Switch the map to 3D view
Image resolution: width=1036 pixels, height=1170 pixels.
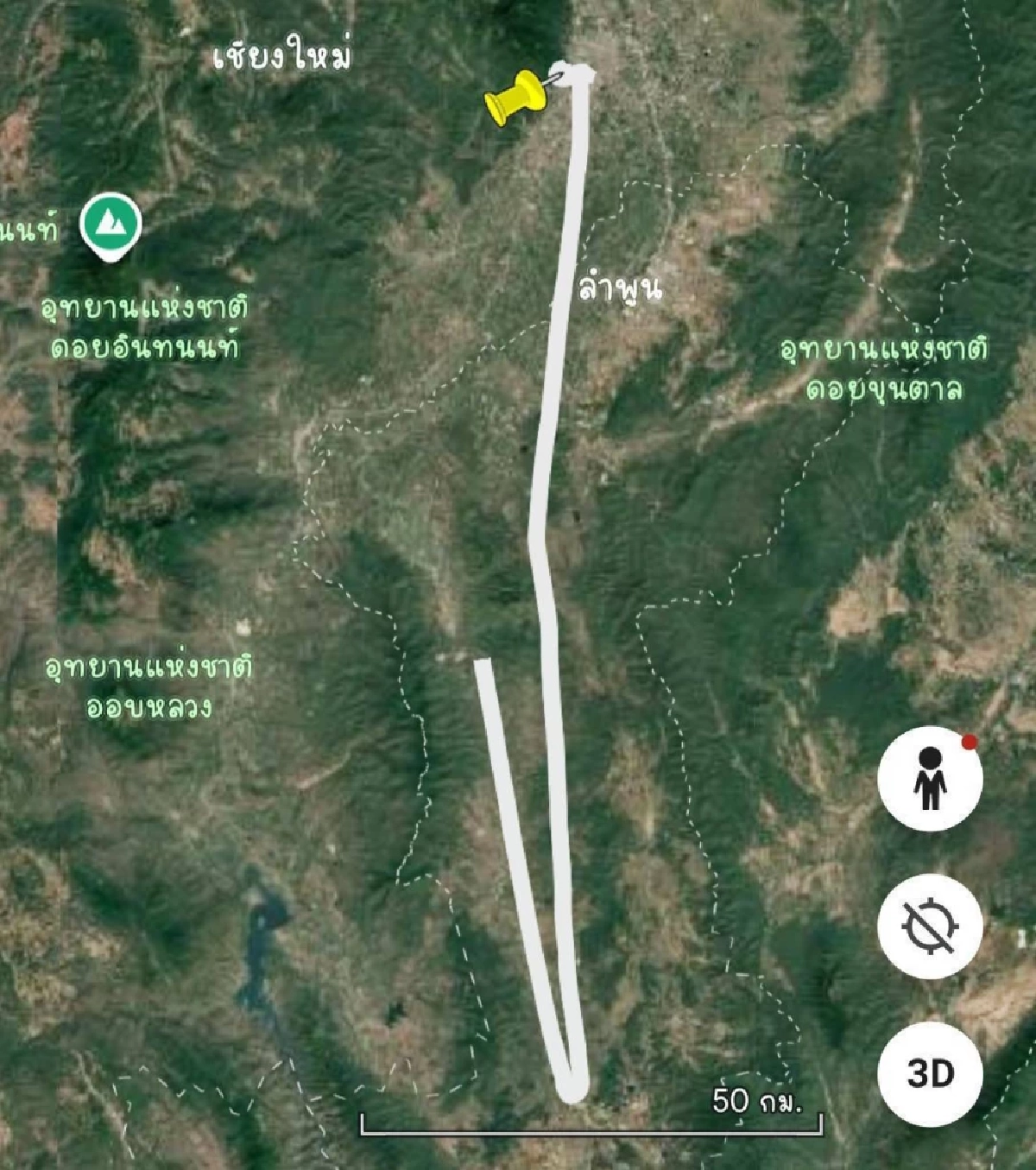pyautogui.click(x=930, y=1073)
